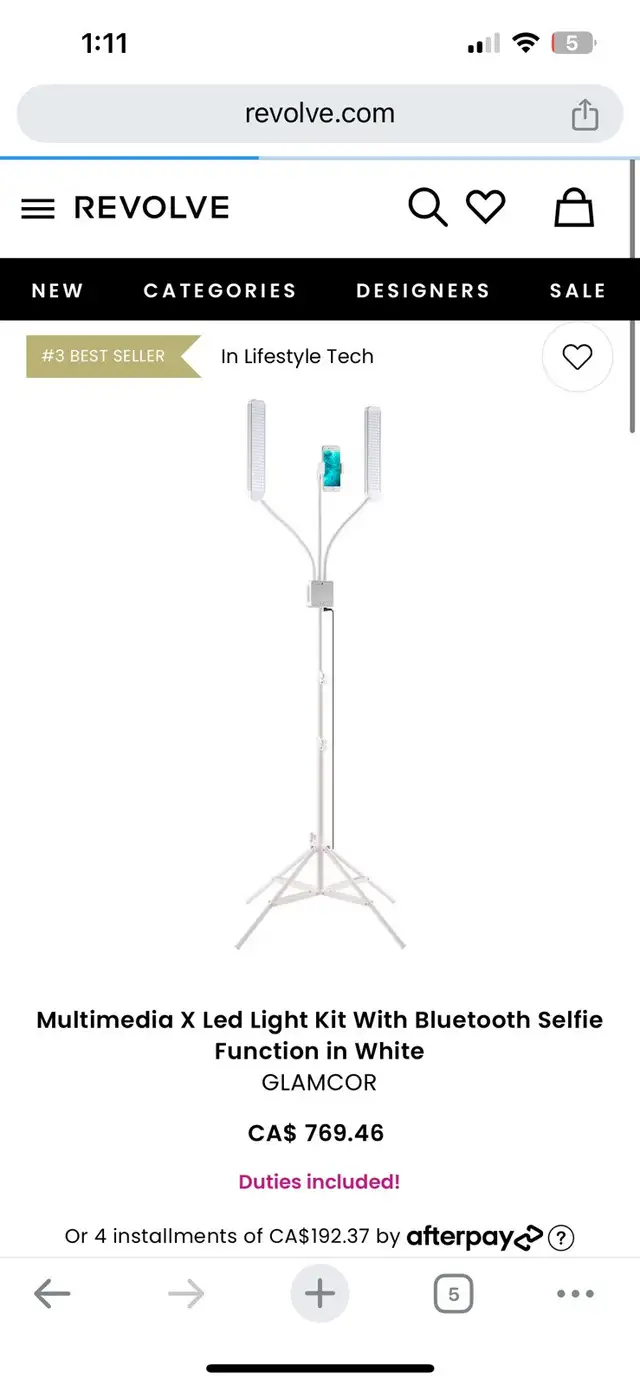Image resolution: width=640 pixels, height=1386 pixels.
Task: Open the CATEGORIES tab
Action: coord(220,291)
